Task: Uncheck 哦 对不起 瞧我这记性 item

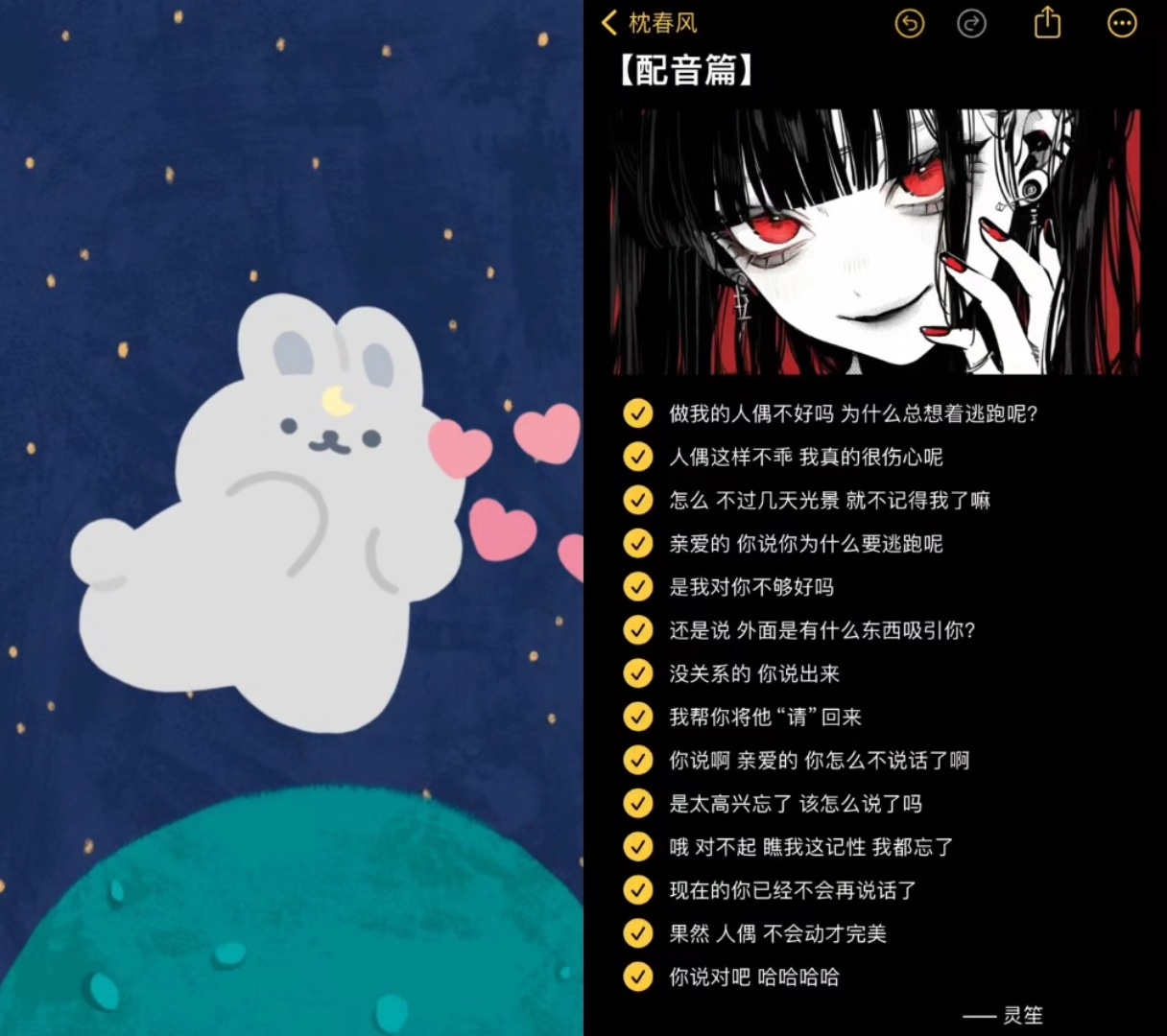Action: click(638, 847)
